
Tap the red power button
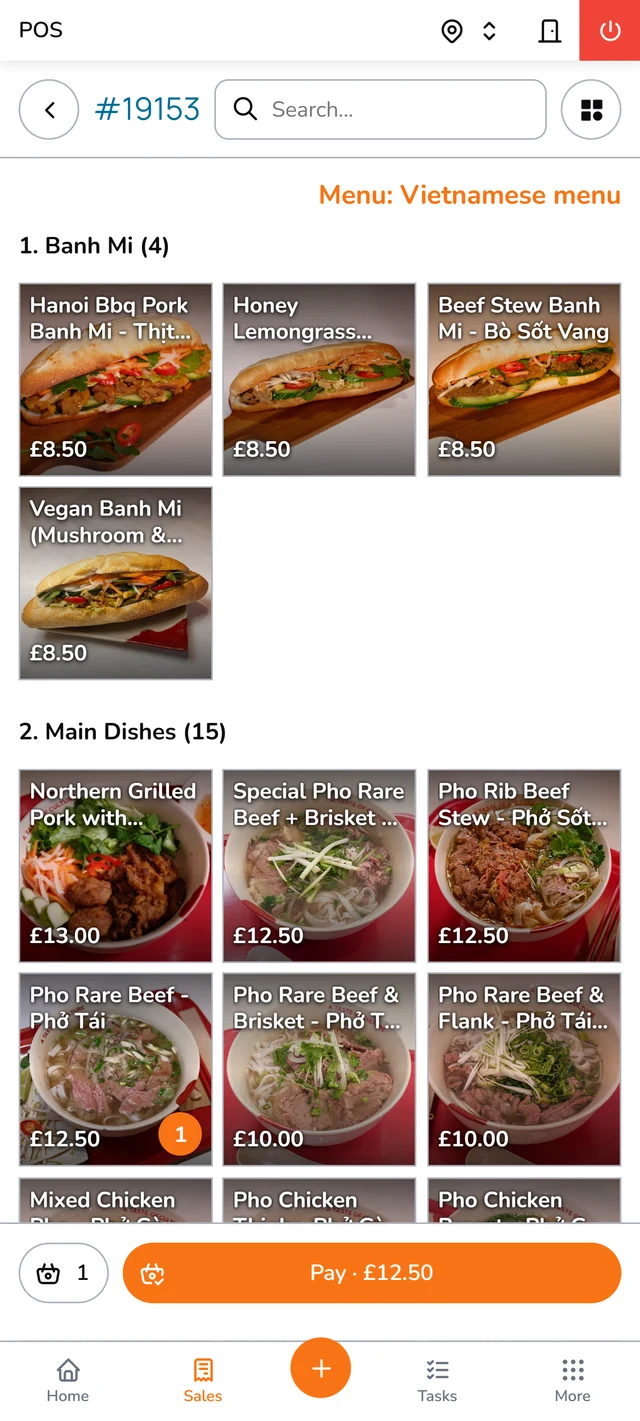click(610, 30)
